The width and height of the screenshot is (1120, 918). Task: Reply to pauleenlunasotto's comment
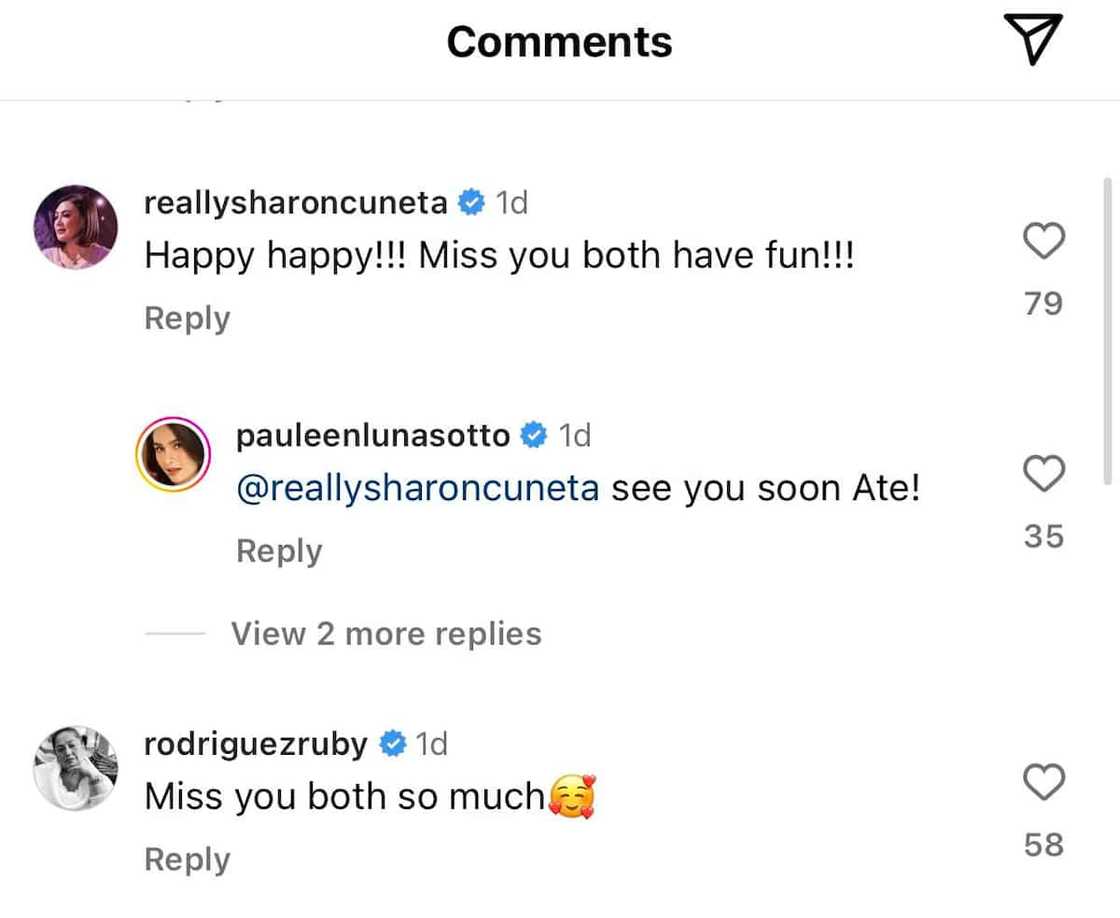(279, 551)
